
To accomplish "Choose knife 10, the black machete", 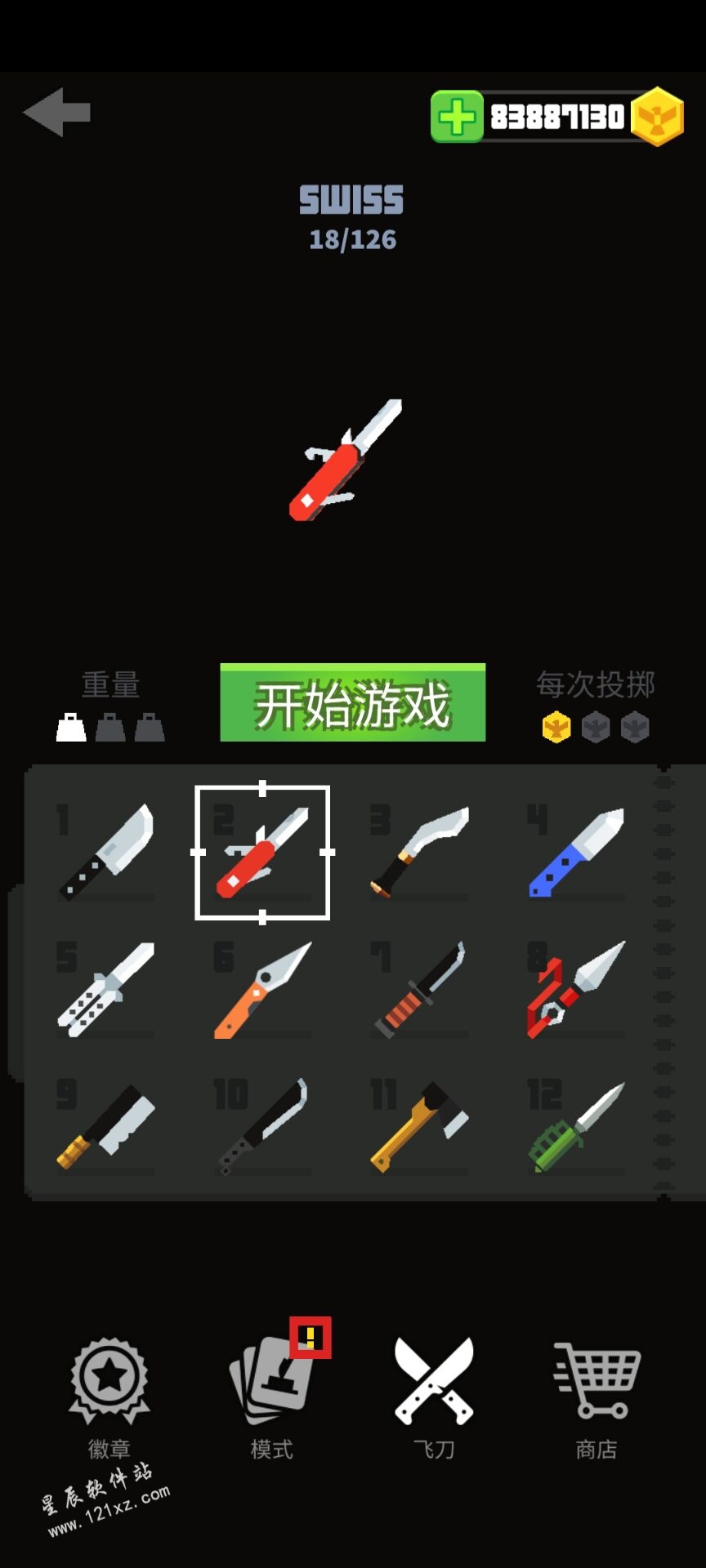I will click(x=263, y=1126).
